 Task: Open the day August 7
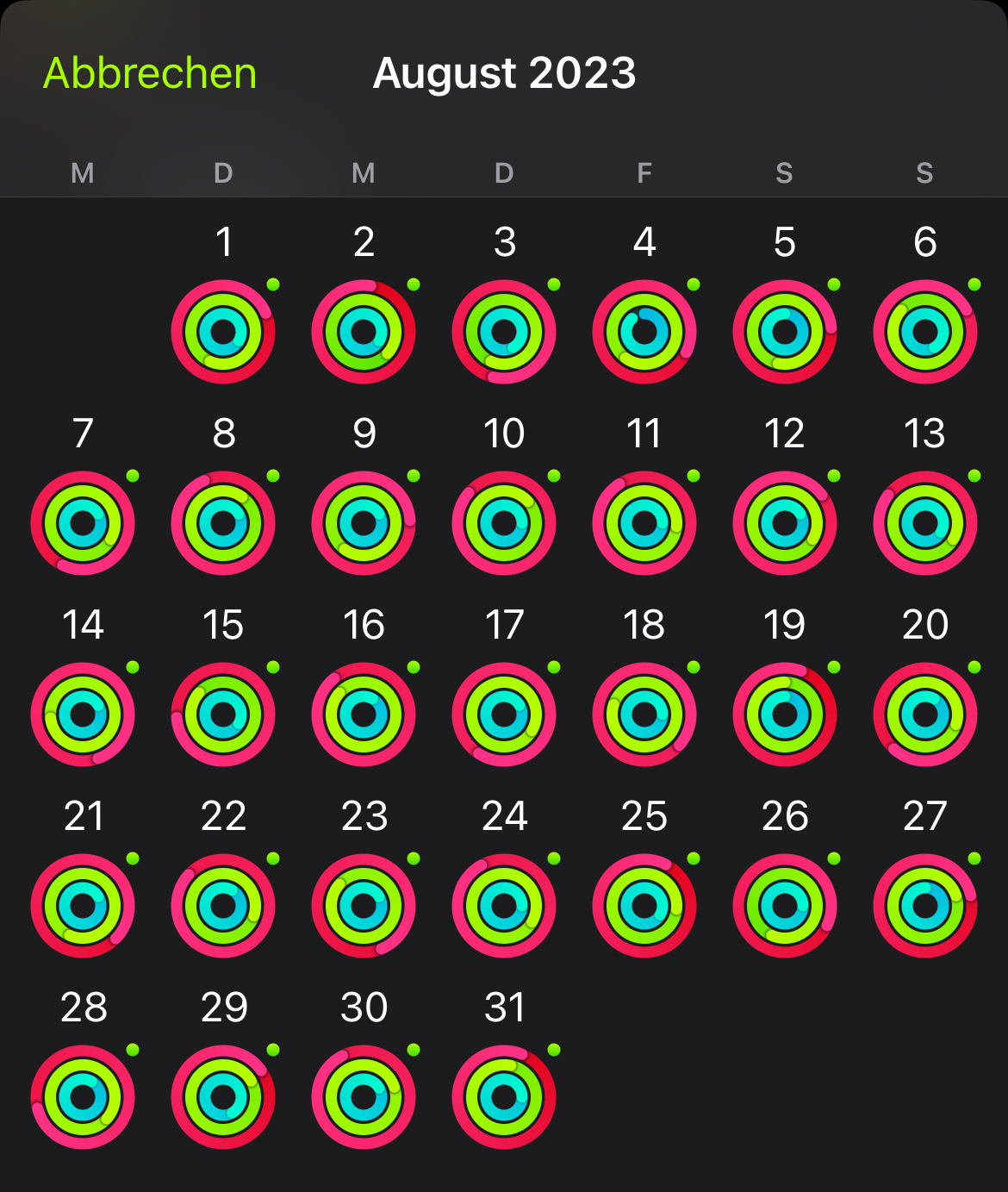(x=83, y=523)
